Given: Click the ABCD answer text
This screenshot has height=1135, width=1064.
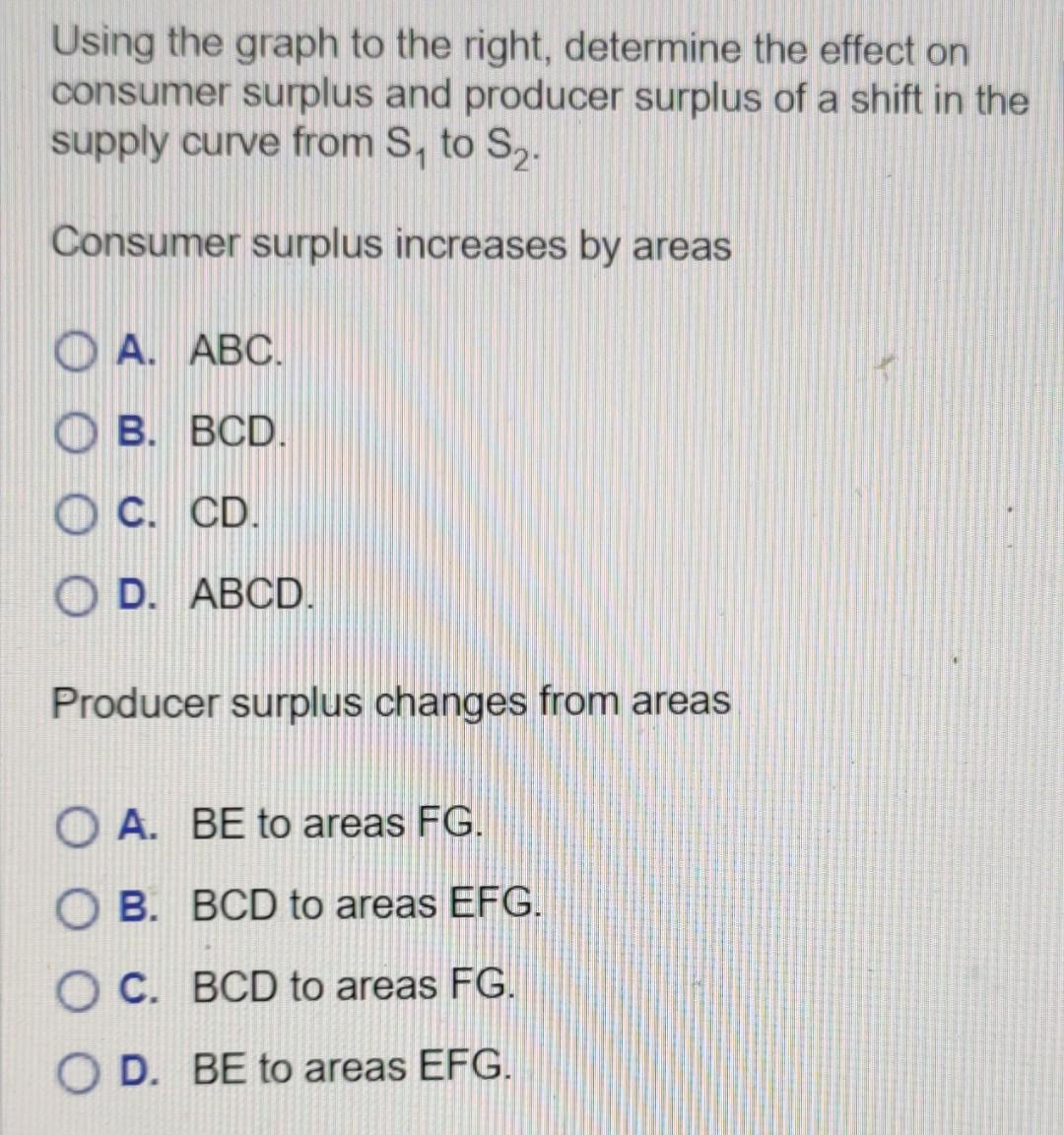Looking at the screenshot, I should [x=248, y=593].
